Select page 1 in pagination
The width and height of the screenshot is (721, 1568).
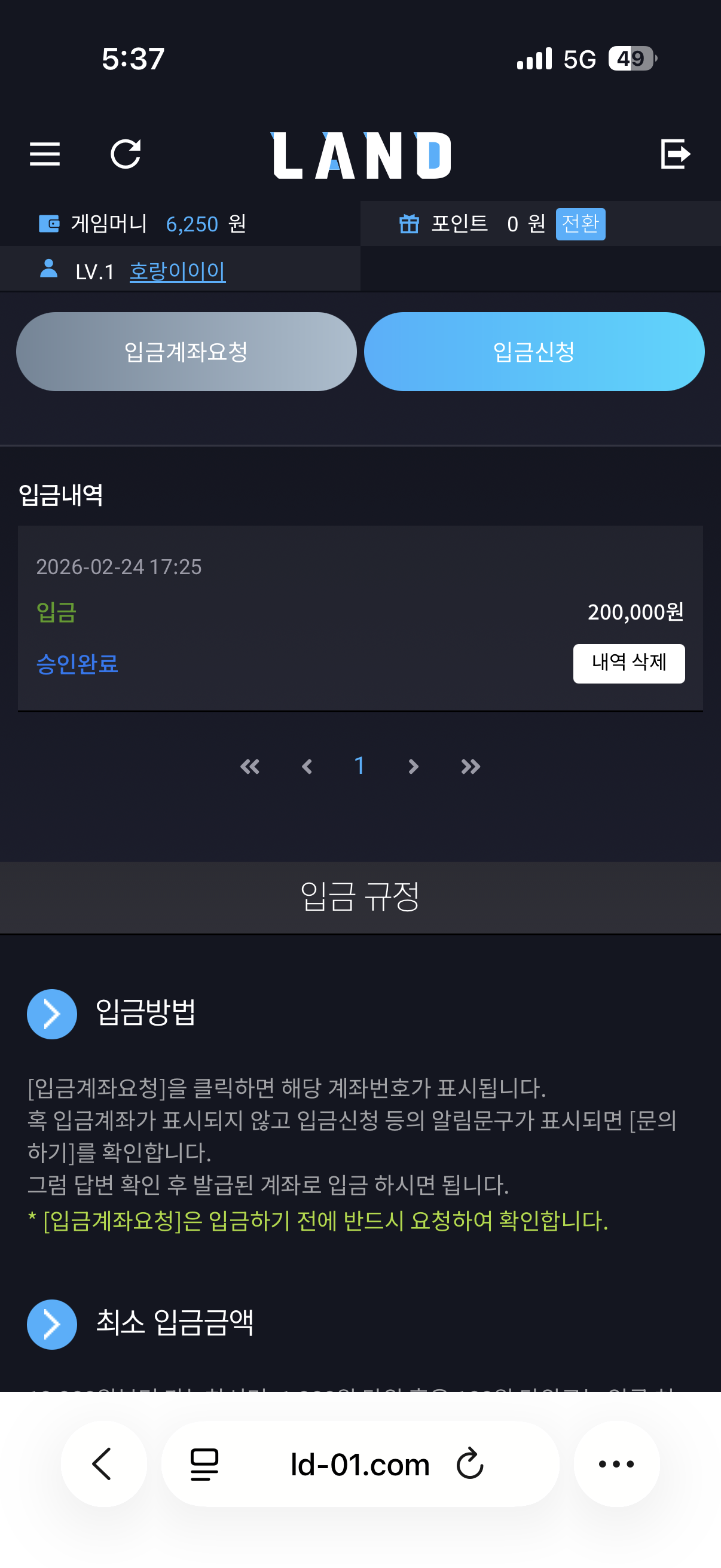[359, 765]
